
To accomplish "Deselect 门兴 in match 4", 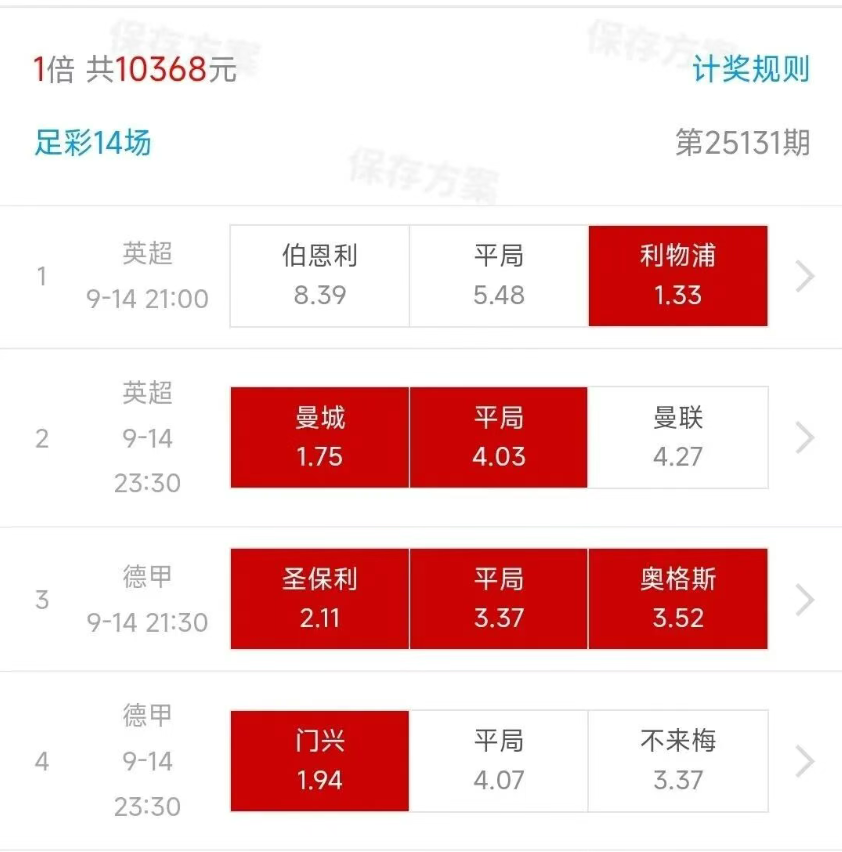I will click(320, 760).
